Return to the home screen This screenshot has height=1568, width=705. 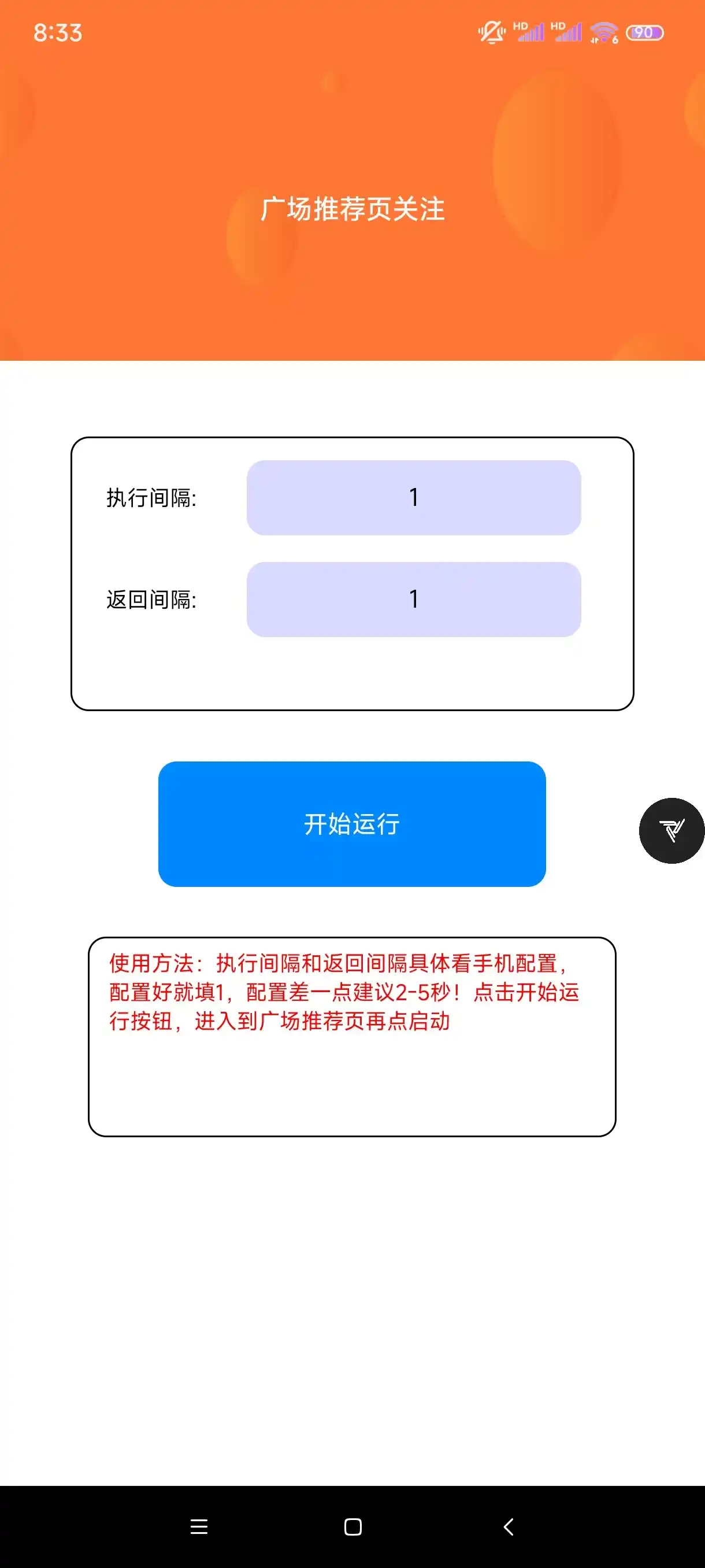[353, 1526]
